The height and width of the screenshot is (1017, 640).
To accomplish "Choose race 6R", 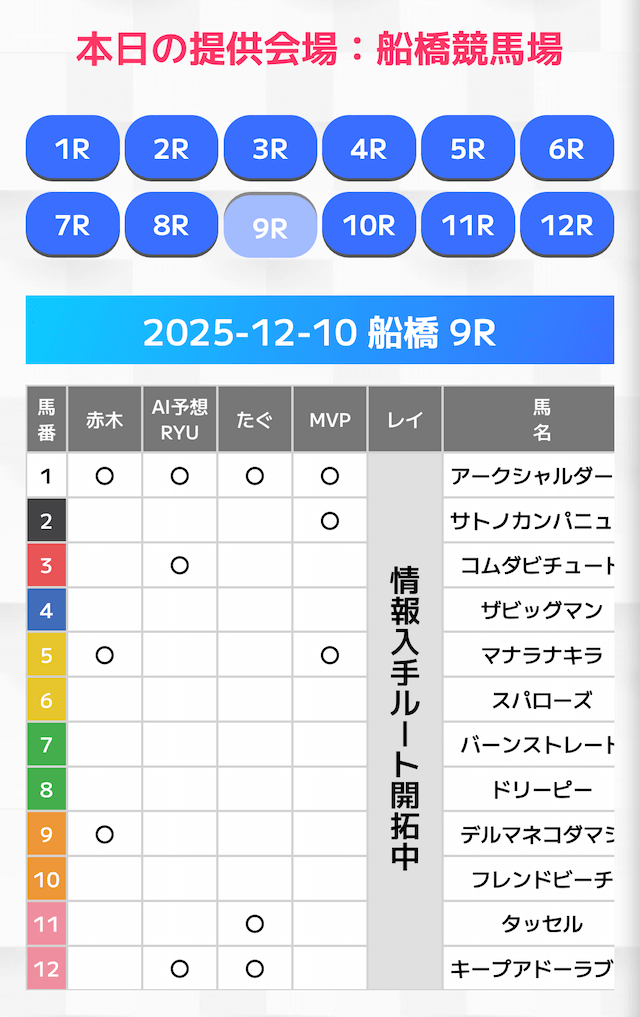I will pyautogui.click(x=567, y=148).
